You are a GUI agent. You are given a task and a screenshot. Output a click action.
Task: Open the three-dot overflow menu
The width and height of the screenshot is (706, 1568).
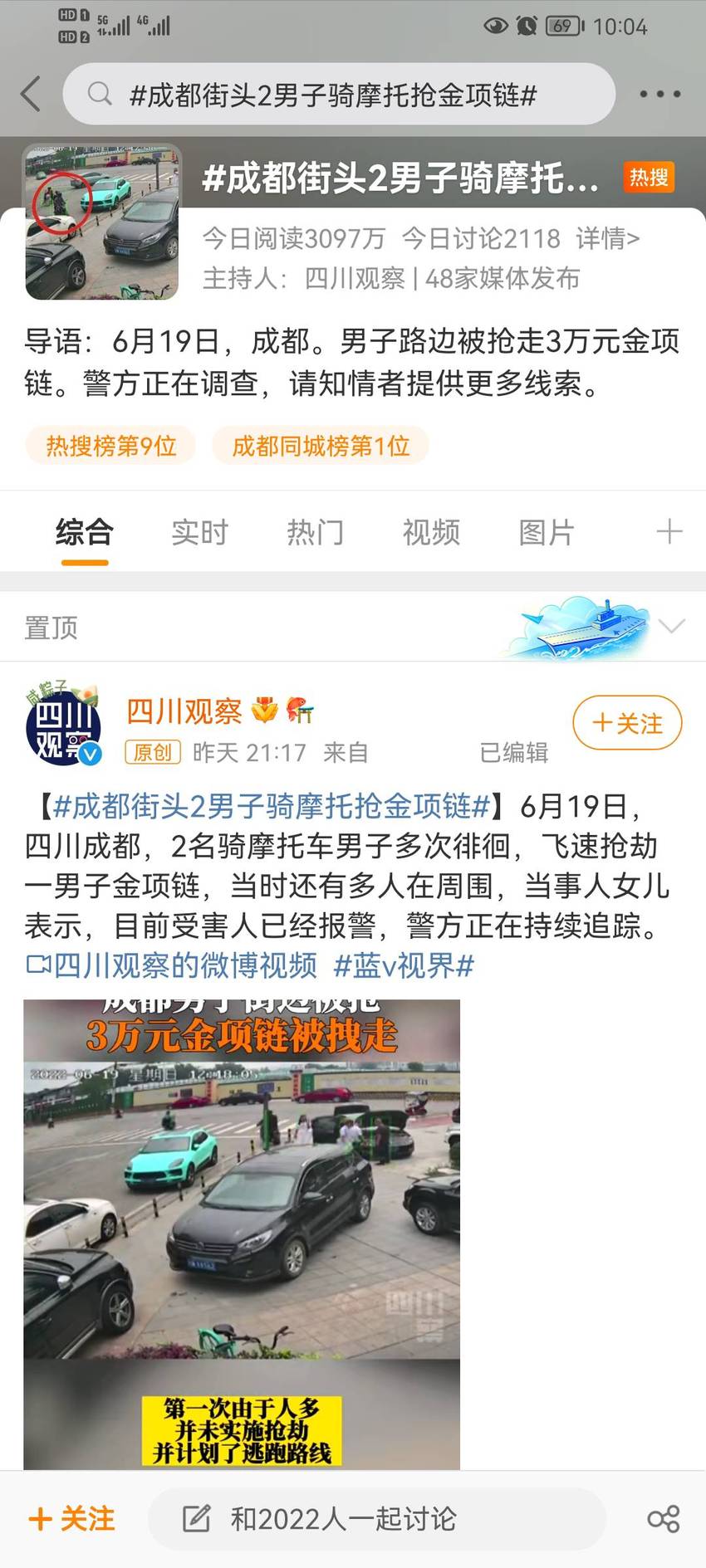660,95
